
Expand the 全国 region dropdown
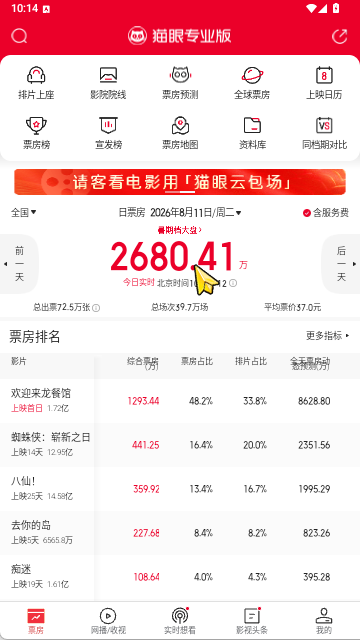coord(23,212)
